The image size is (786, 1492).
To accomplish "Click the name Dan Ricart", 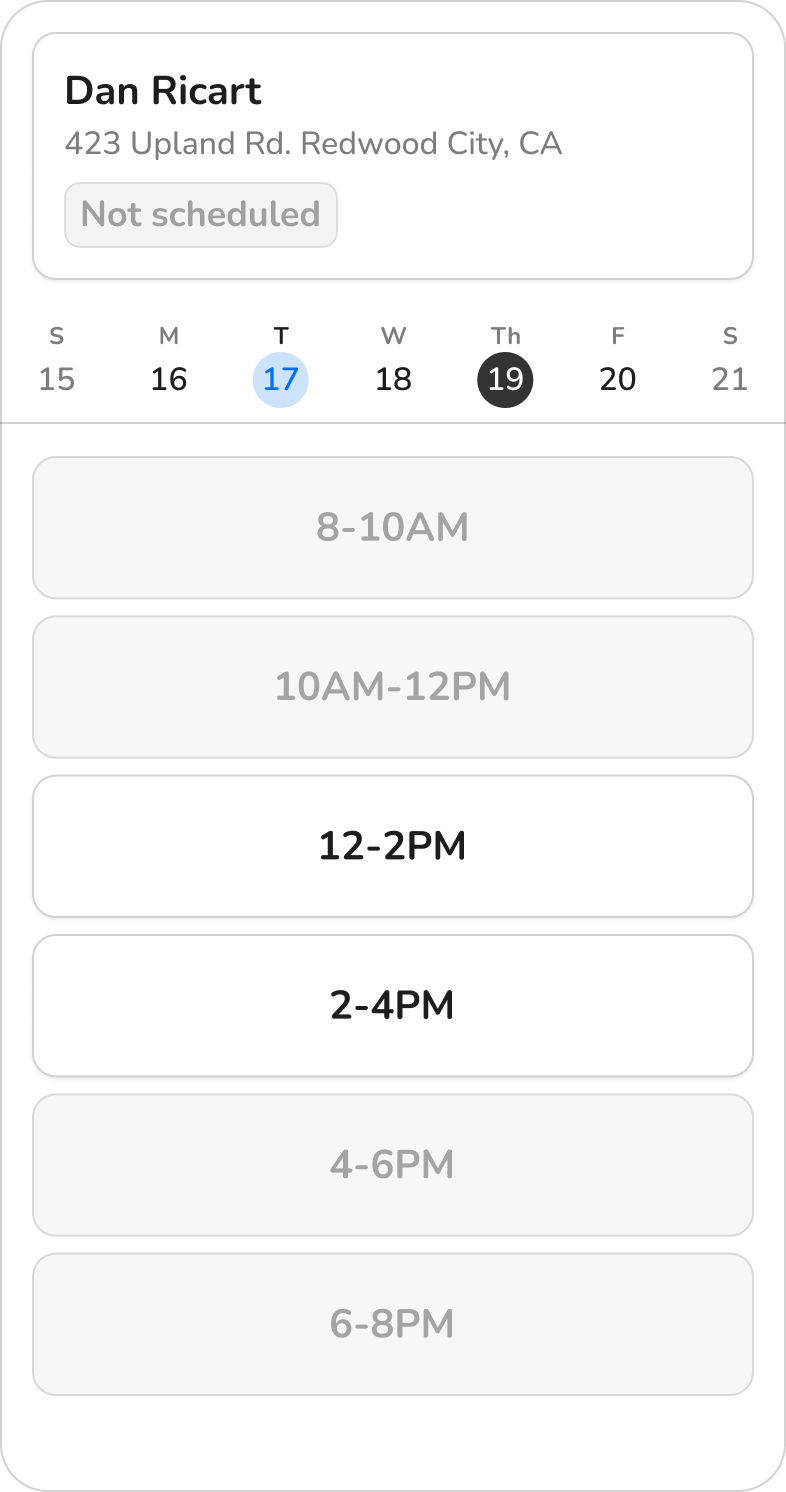I will (163, 90).
